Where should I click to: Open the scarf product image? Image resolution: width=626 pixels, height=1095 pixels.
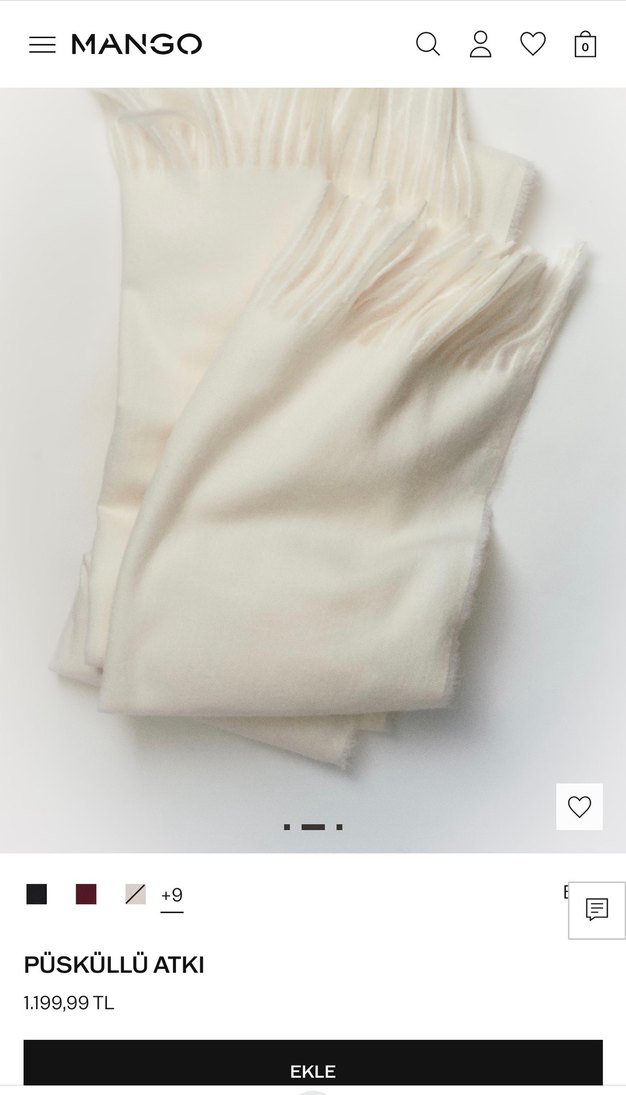(313, 450)
